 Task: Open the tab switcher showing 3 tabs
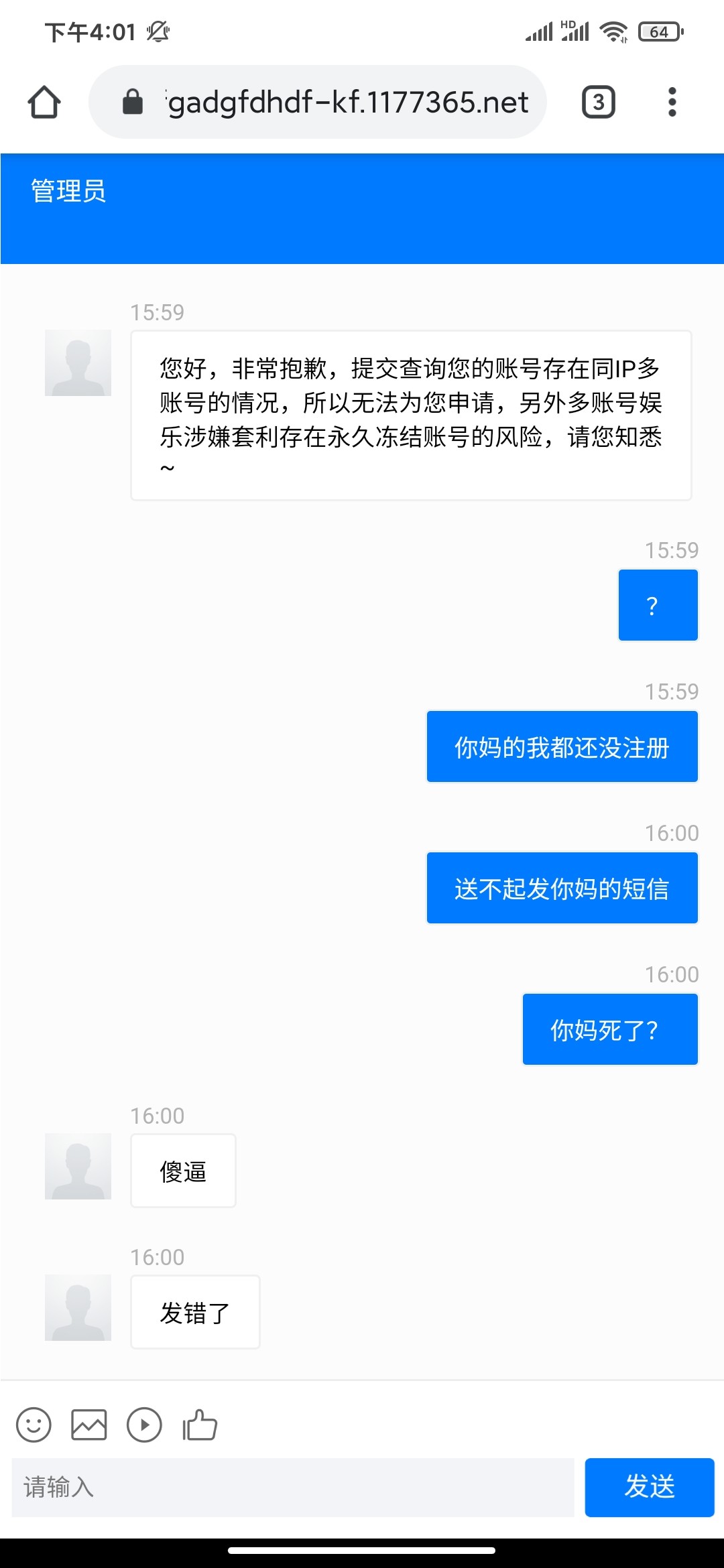tap(598, 103)
